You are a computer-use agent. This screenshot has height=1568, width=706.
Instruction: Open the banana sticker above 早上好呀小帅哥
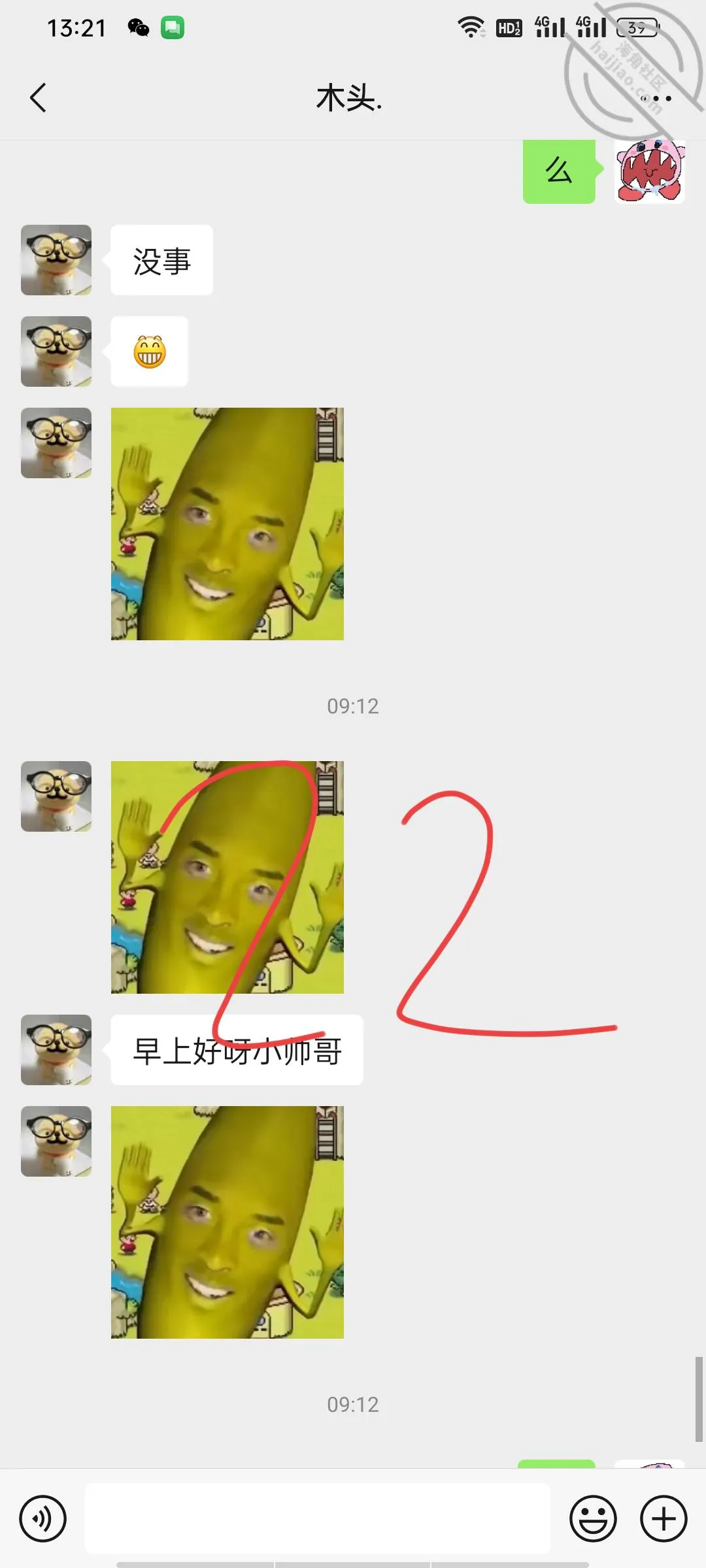pyautogui.click(x=227, y=877)
